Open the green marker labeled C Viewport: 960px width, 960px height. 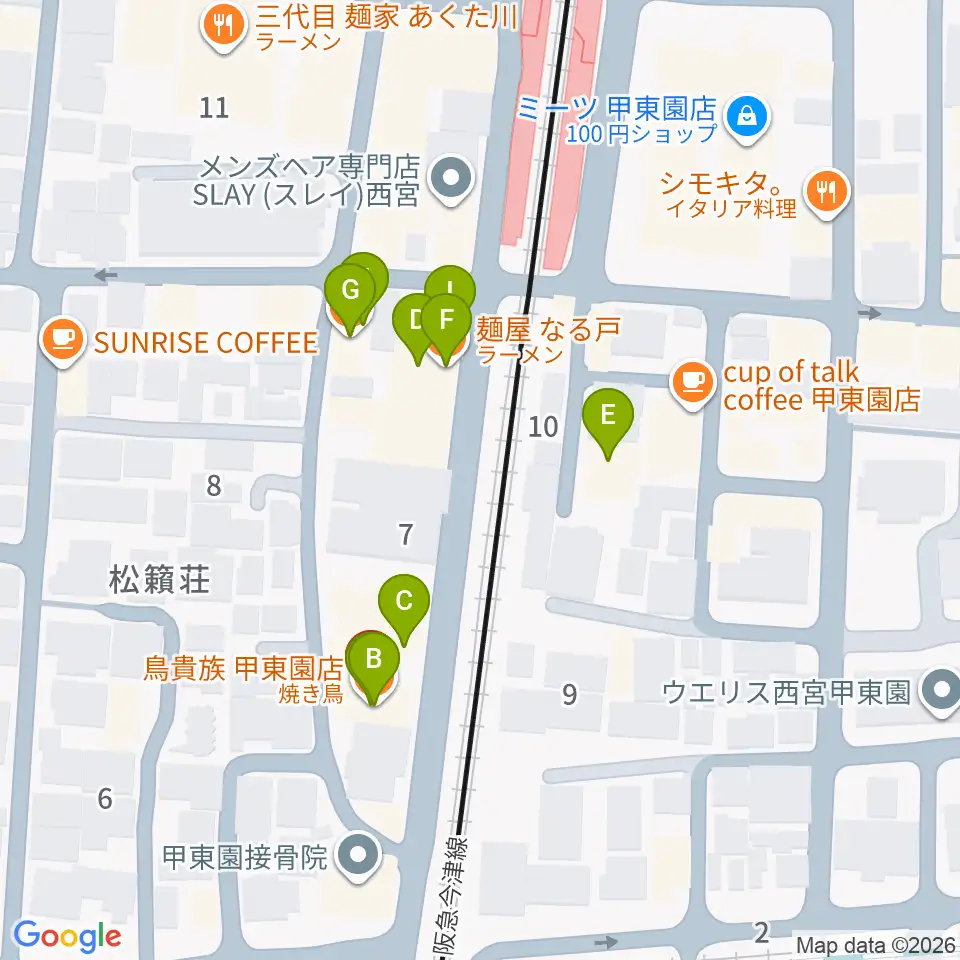[x=403, y=607]
